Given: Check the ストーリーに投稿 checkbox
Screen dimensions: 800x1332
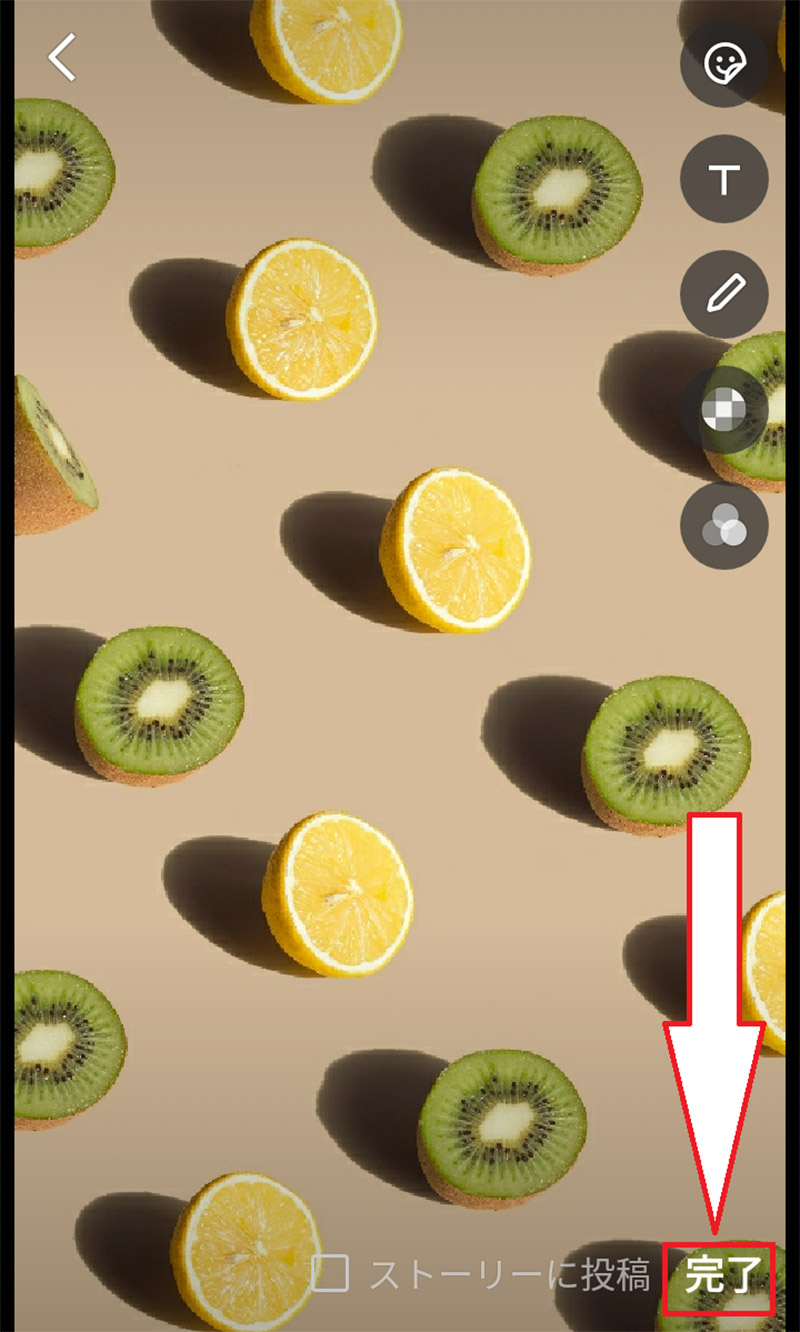Looking at the screenshot, I should click(330, 1274).
